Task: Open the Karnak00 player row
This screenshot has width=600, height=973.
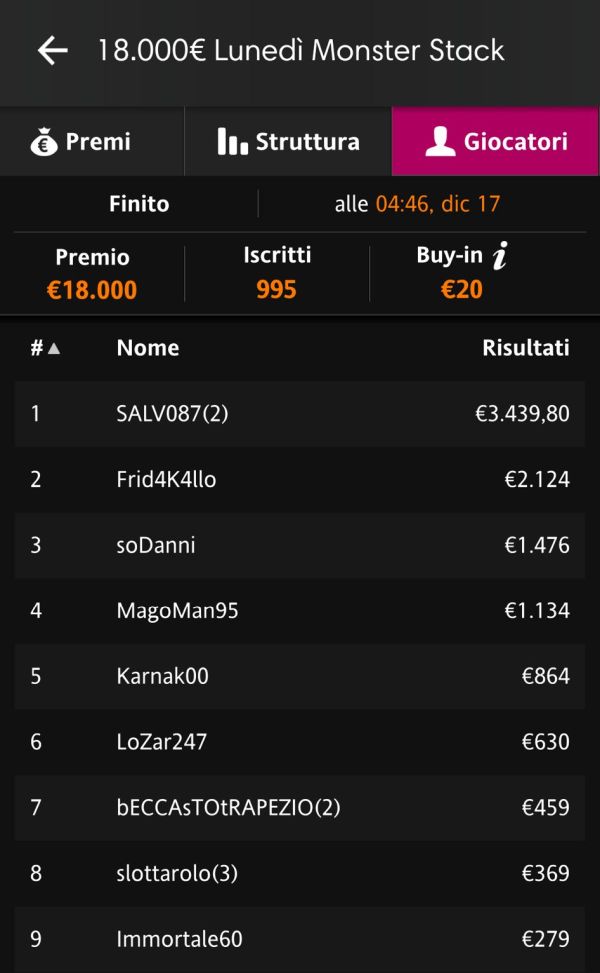Action: [x=300, y=676]
